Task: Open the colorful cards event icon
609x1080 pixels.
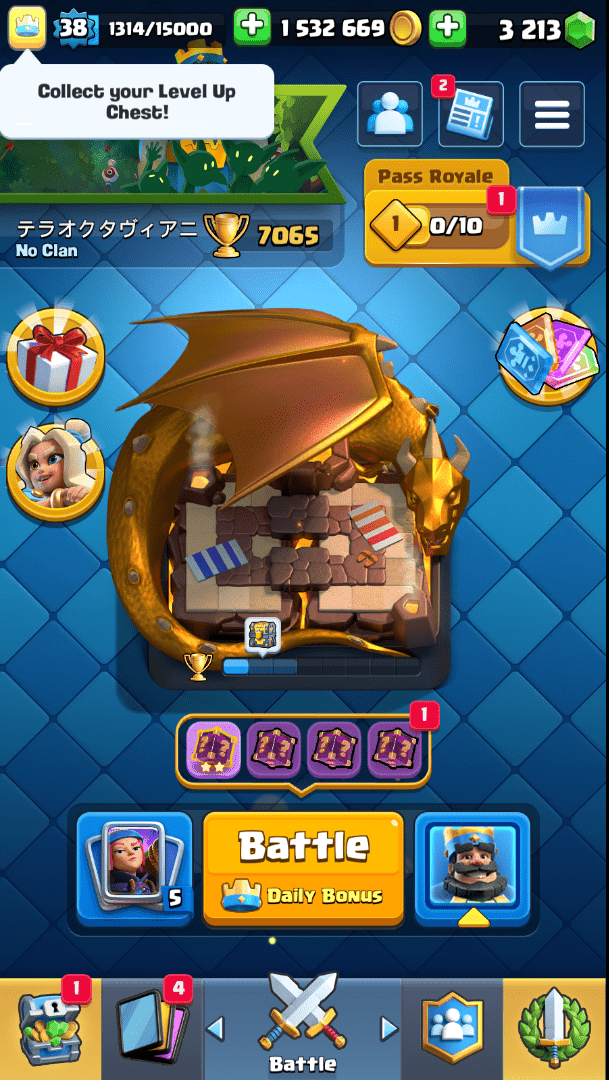Action: [x=548, y=355]
